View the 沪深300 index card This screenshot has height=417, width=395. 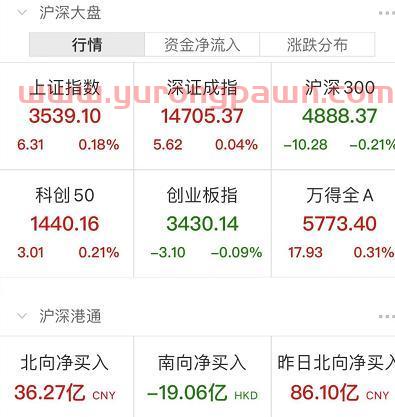pos(333,116)
